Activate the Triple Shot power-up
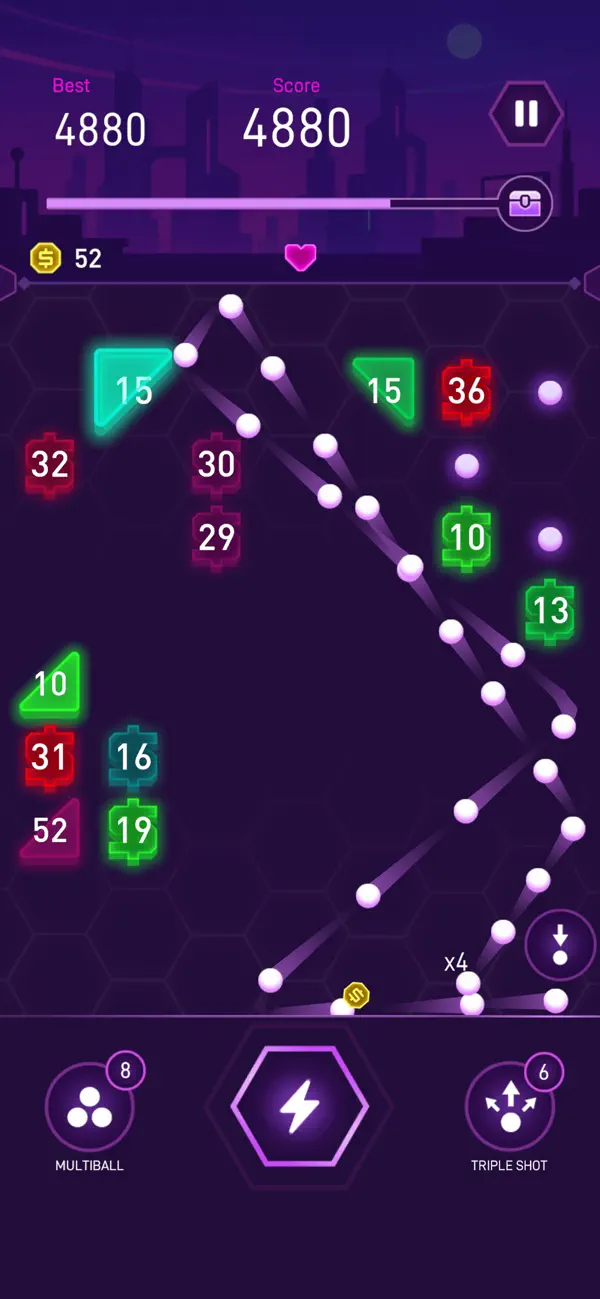 click(510, 1106)
